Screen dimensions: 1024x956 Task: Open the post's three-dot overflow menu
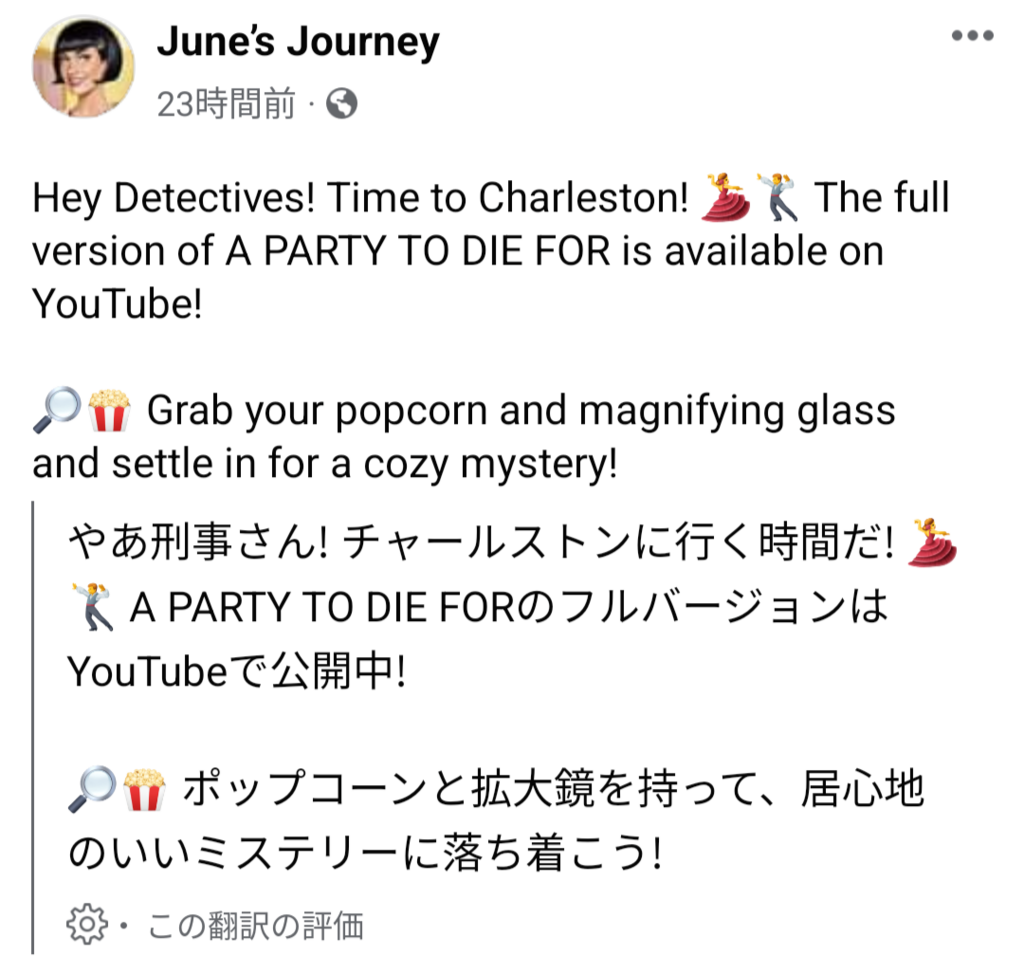[971, 36]
